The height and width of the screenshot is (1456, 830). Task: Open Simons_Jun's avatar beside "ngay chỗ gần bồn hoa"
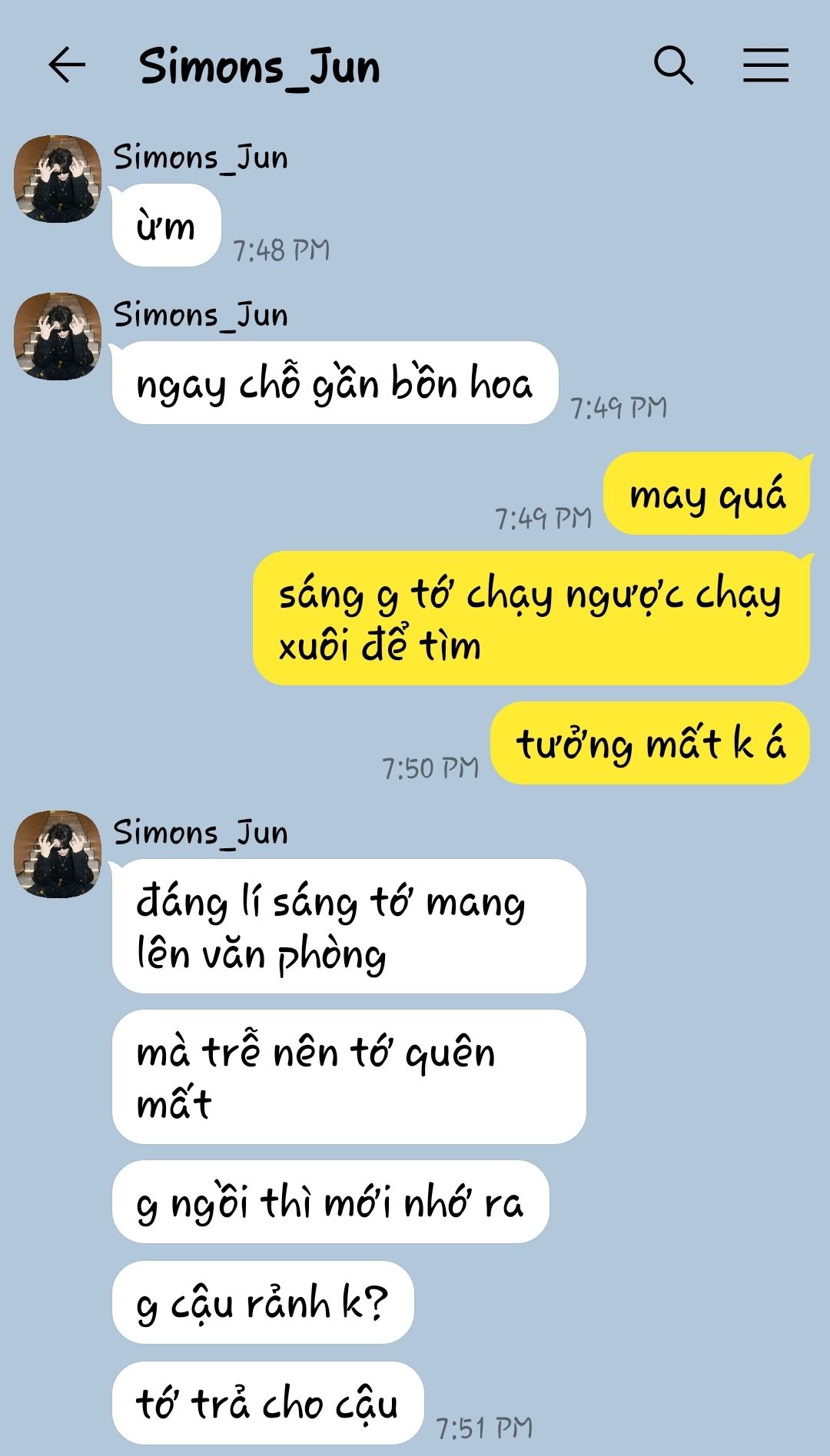pyautogui.click(x=58, y=336)
